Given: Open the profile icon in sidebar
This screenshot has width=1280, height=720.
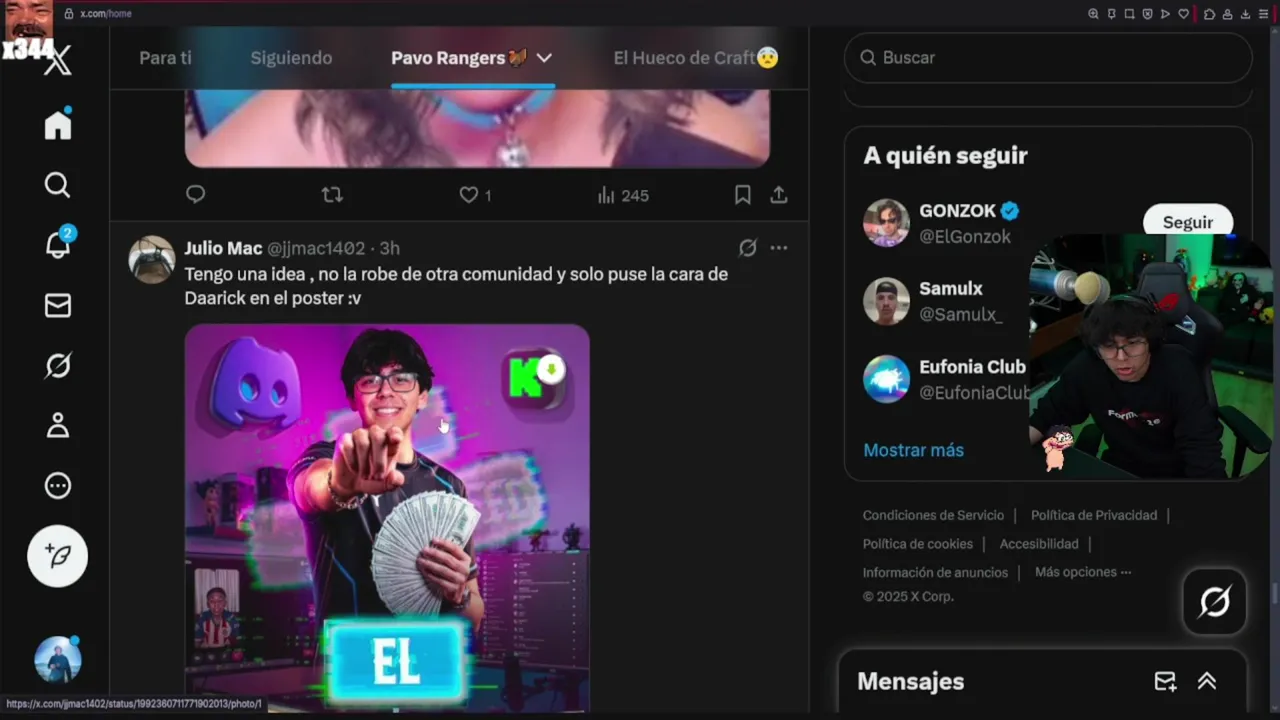Looking at the screenshot, I should (57, 426).
